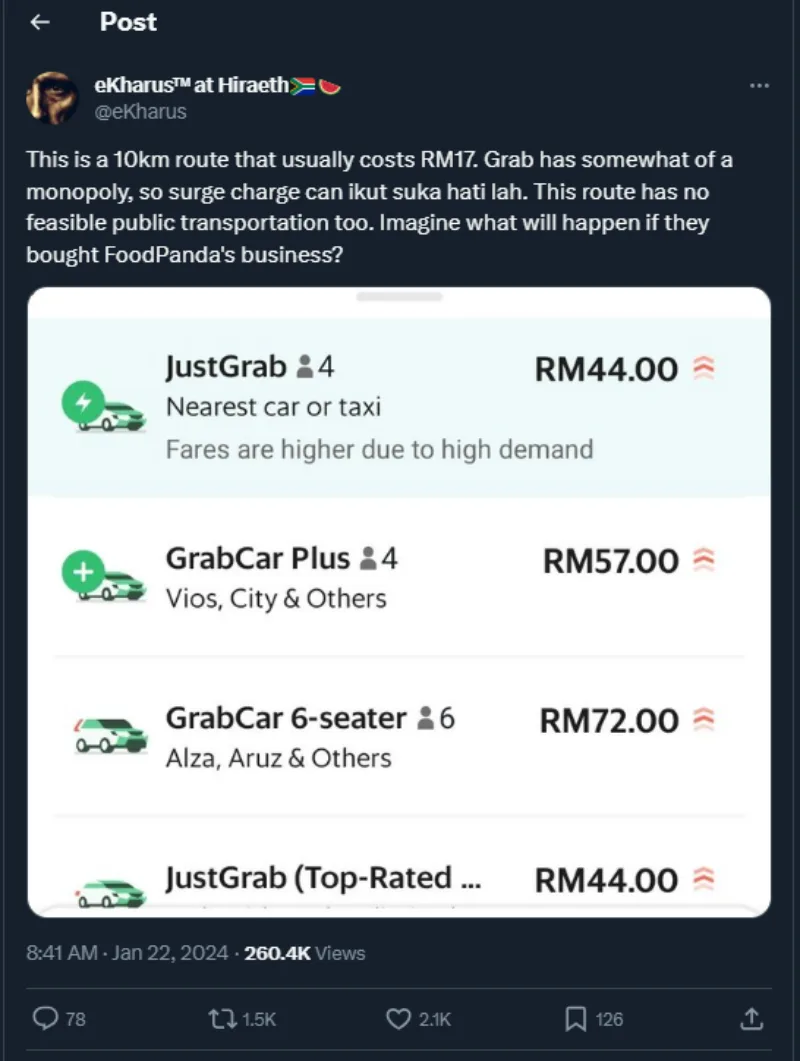The width and height of the screenshot is (800, 1061).
Task: Repost this post with 1.5K reposts
Action: coord(219,1018)
